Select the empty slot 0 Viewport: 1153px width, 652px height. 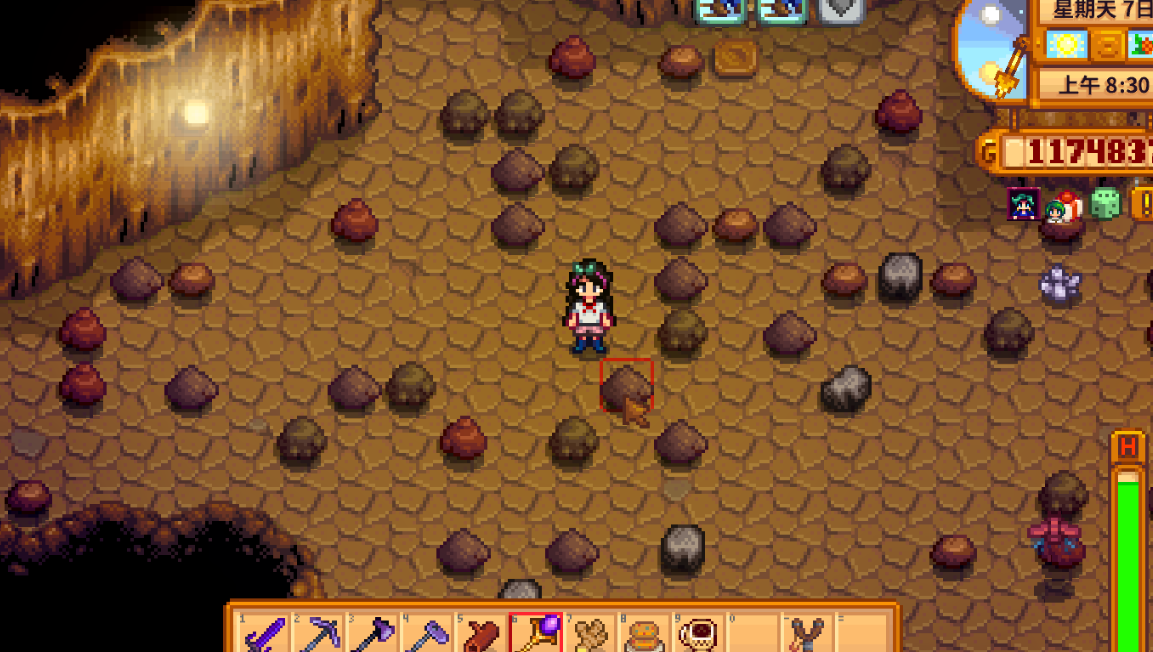tap(751, 634)
